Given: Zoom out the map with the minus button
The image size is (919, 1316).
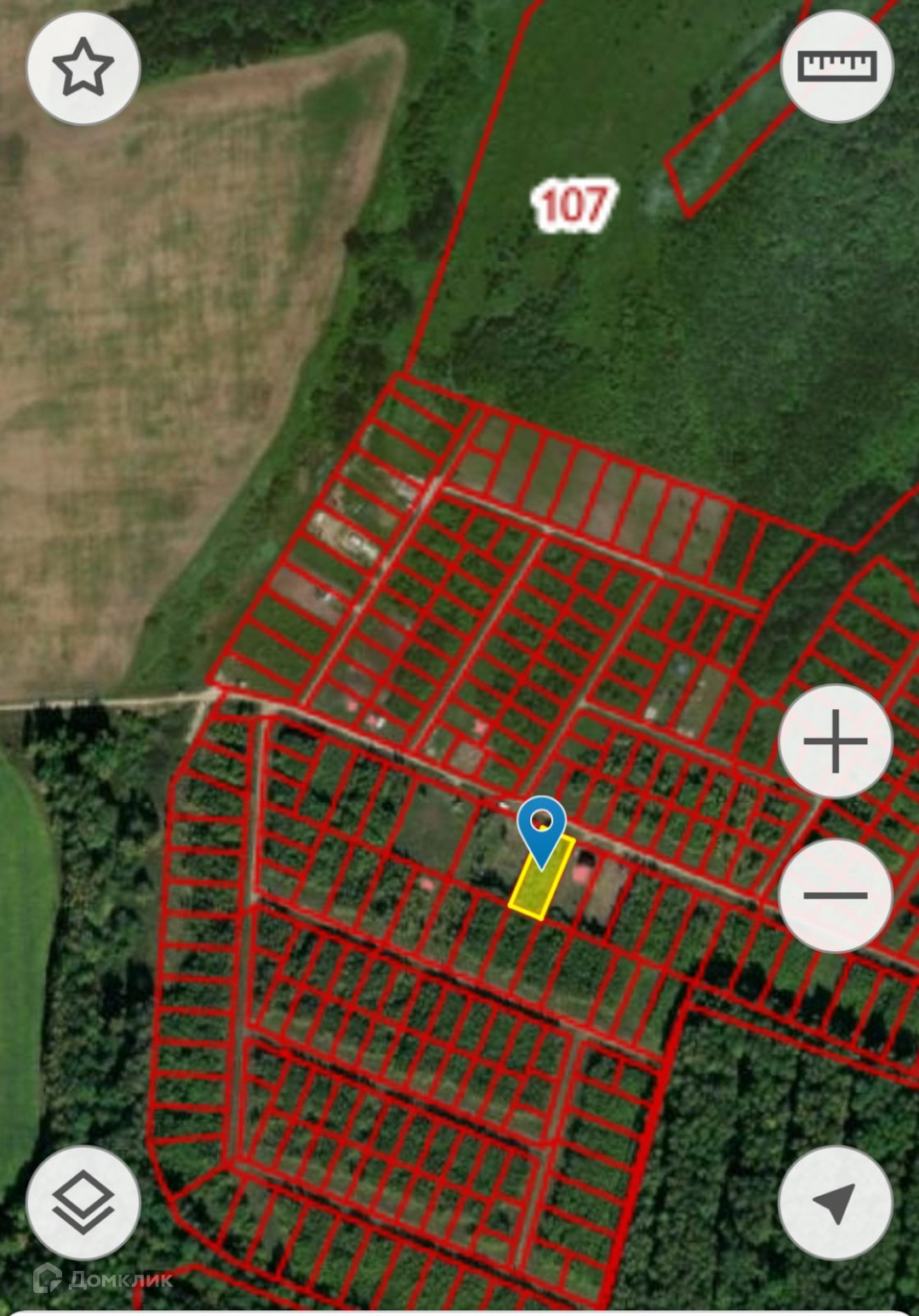Looking at the screenshot, I should (x=836, y=895).
